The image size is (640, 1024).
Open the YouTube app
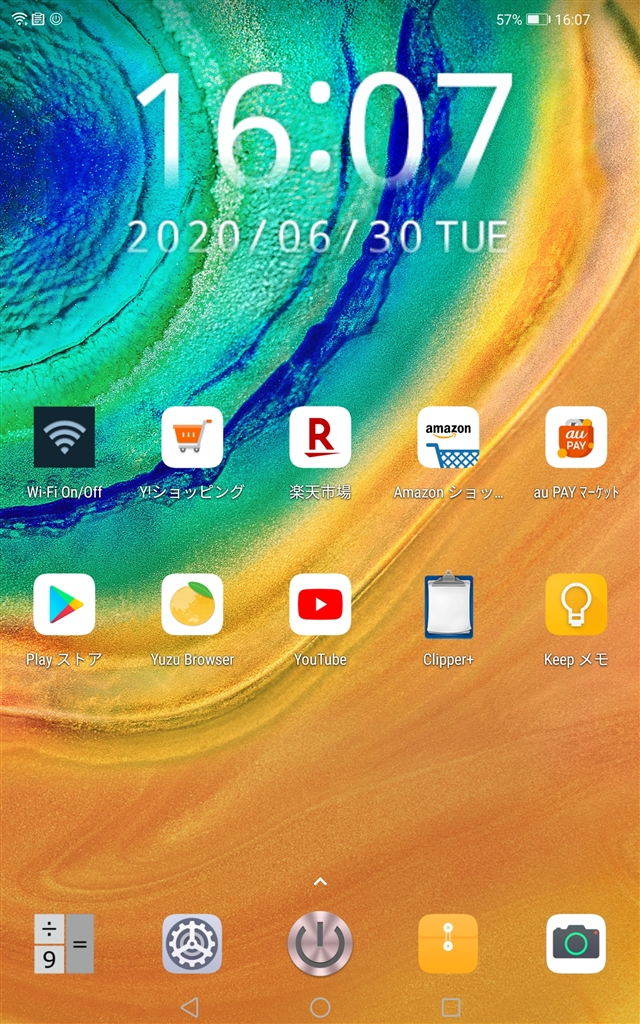point(320,605)
